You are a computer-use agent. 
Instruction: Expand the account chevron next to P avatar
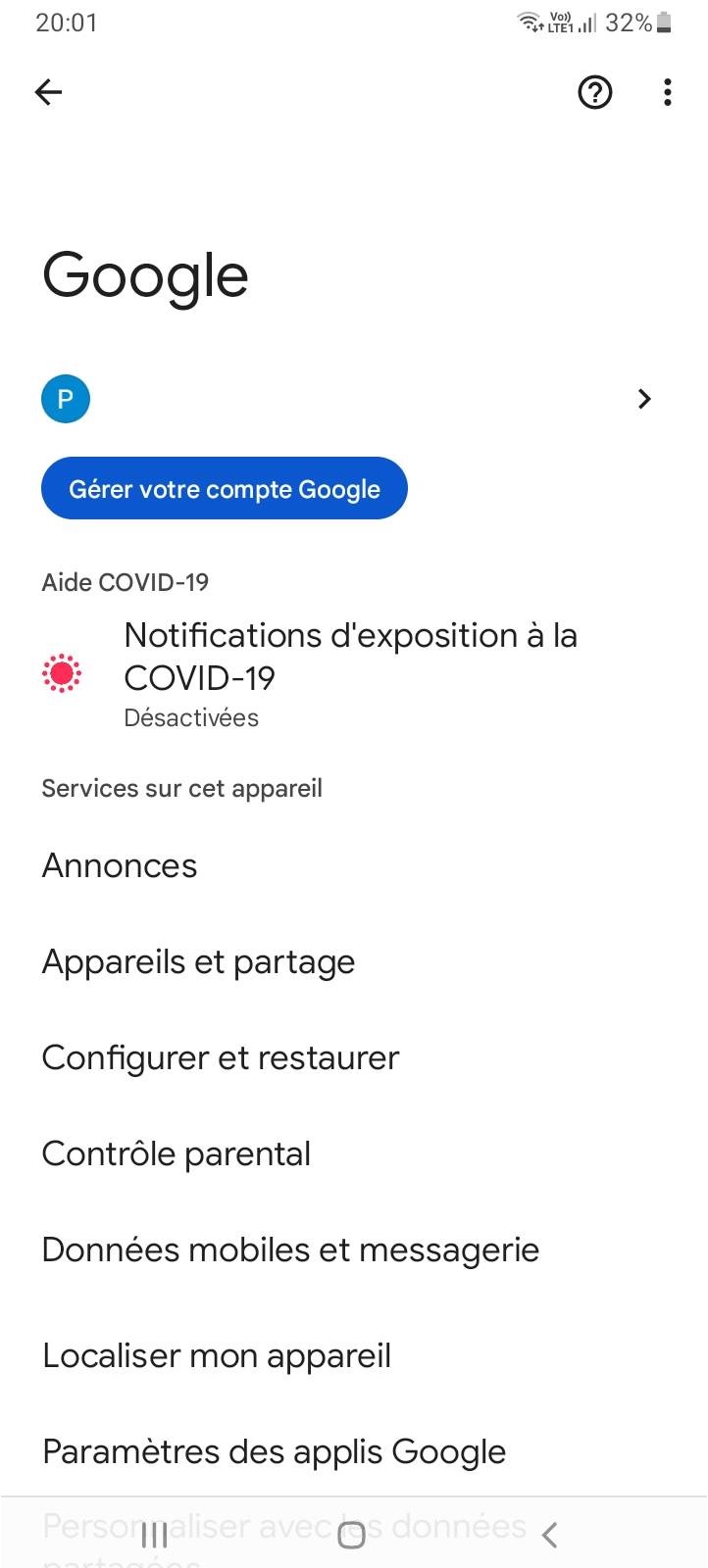pos(644,399)
